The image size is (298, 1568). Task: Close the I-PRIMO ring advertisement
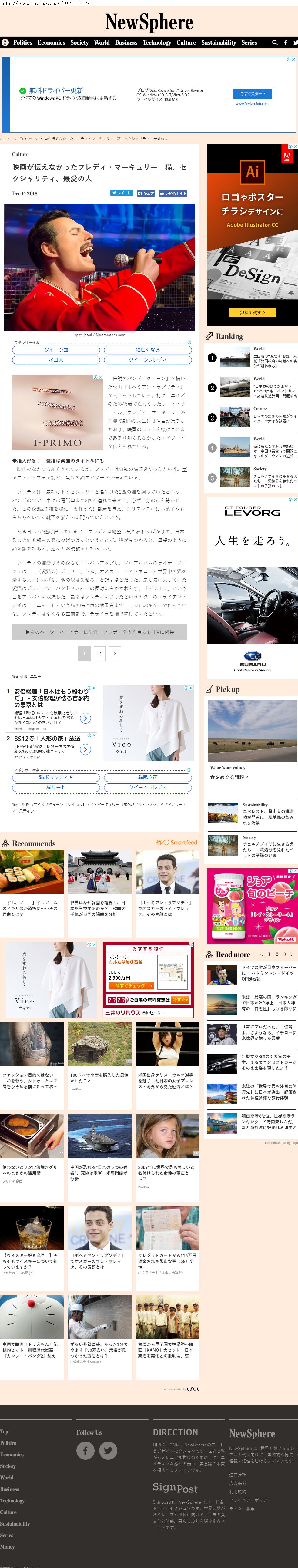101,377
